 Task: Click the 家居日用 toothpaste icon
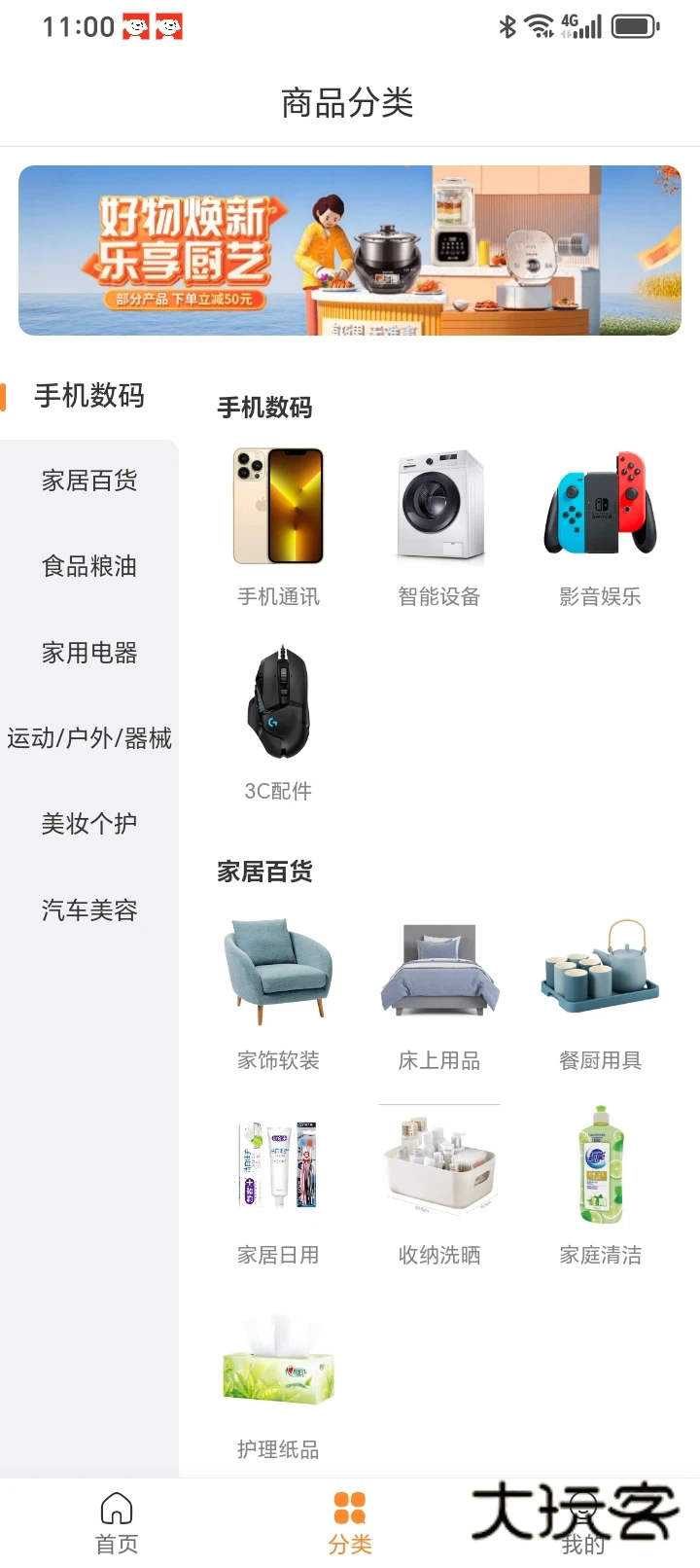277,1163
